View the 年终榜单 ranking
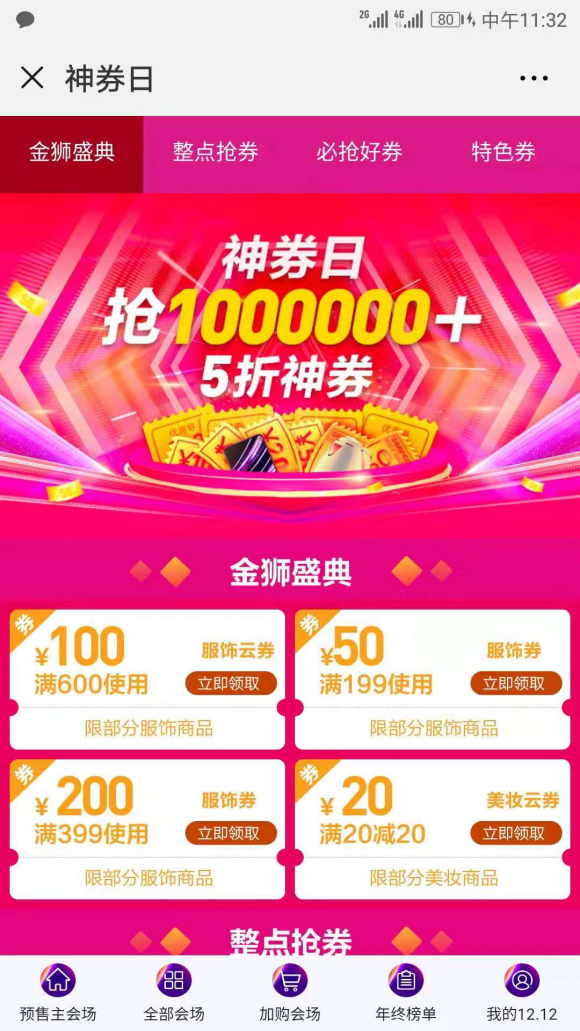The width and height of the screenshot is (580, 1031). click(x=406, y=992)
